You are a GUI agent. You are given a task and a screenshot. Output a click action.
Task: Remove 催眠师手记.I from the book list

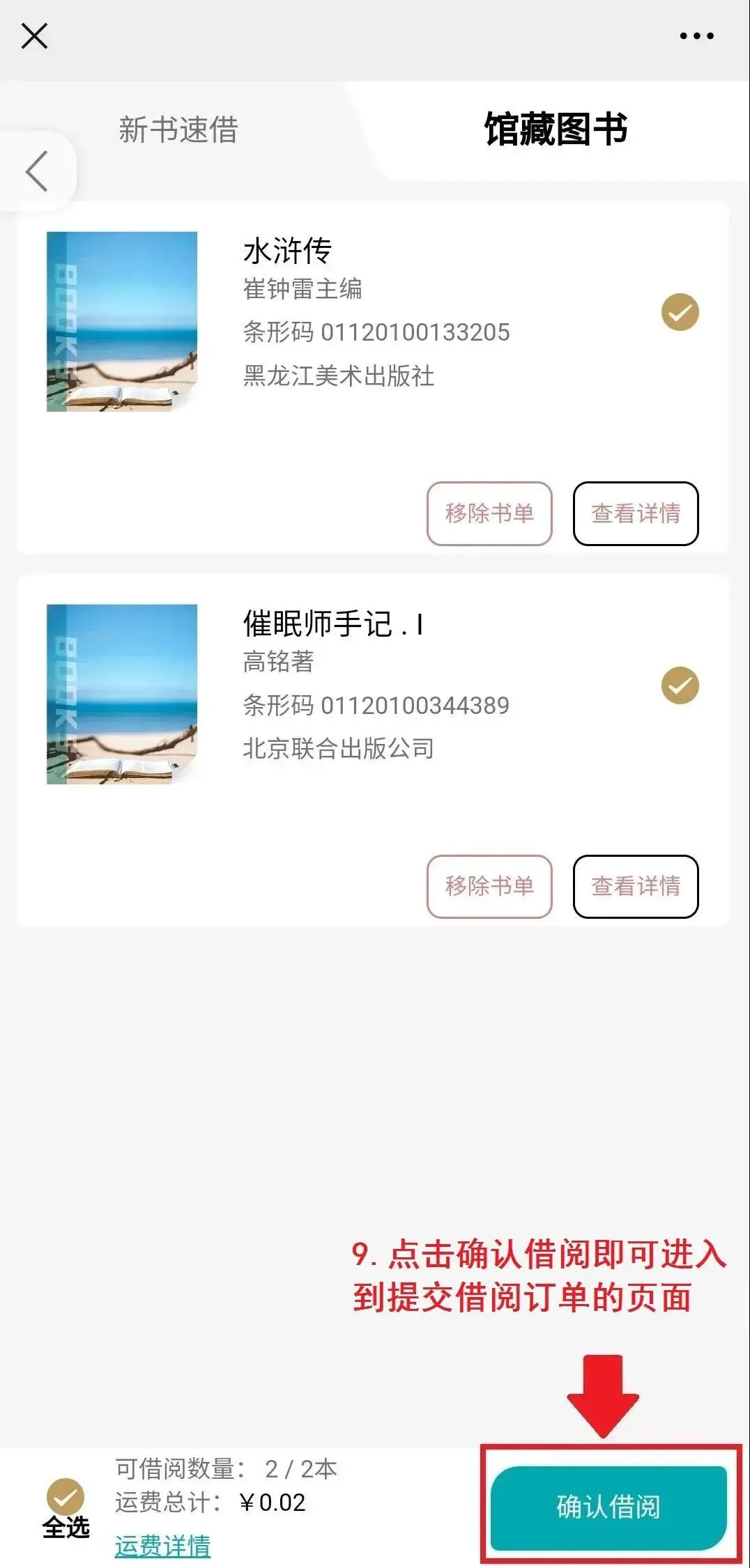[489, 886]
